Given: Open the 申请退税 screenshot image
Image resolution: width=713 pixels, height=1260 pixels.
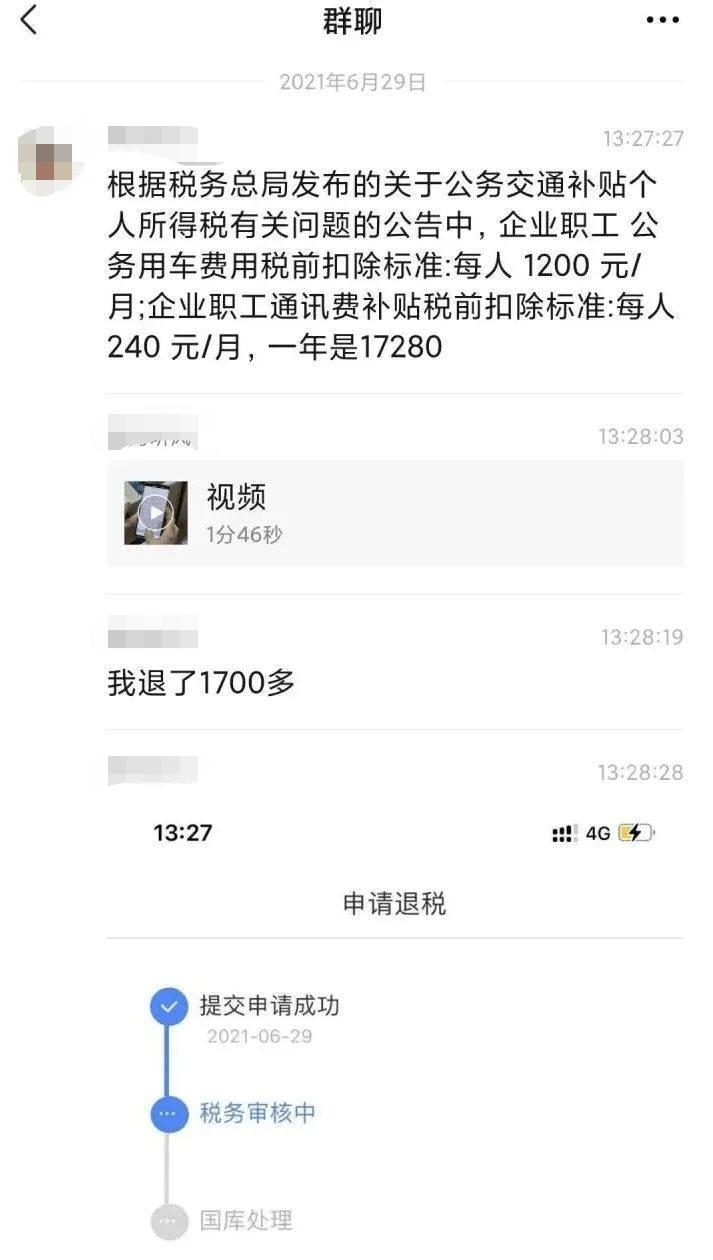Looking at the screenshot, I should pos(394,1020).
